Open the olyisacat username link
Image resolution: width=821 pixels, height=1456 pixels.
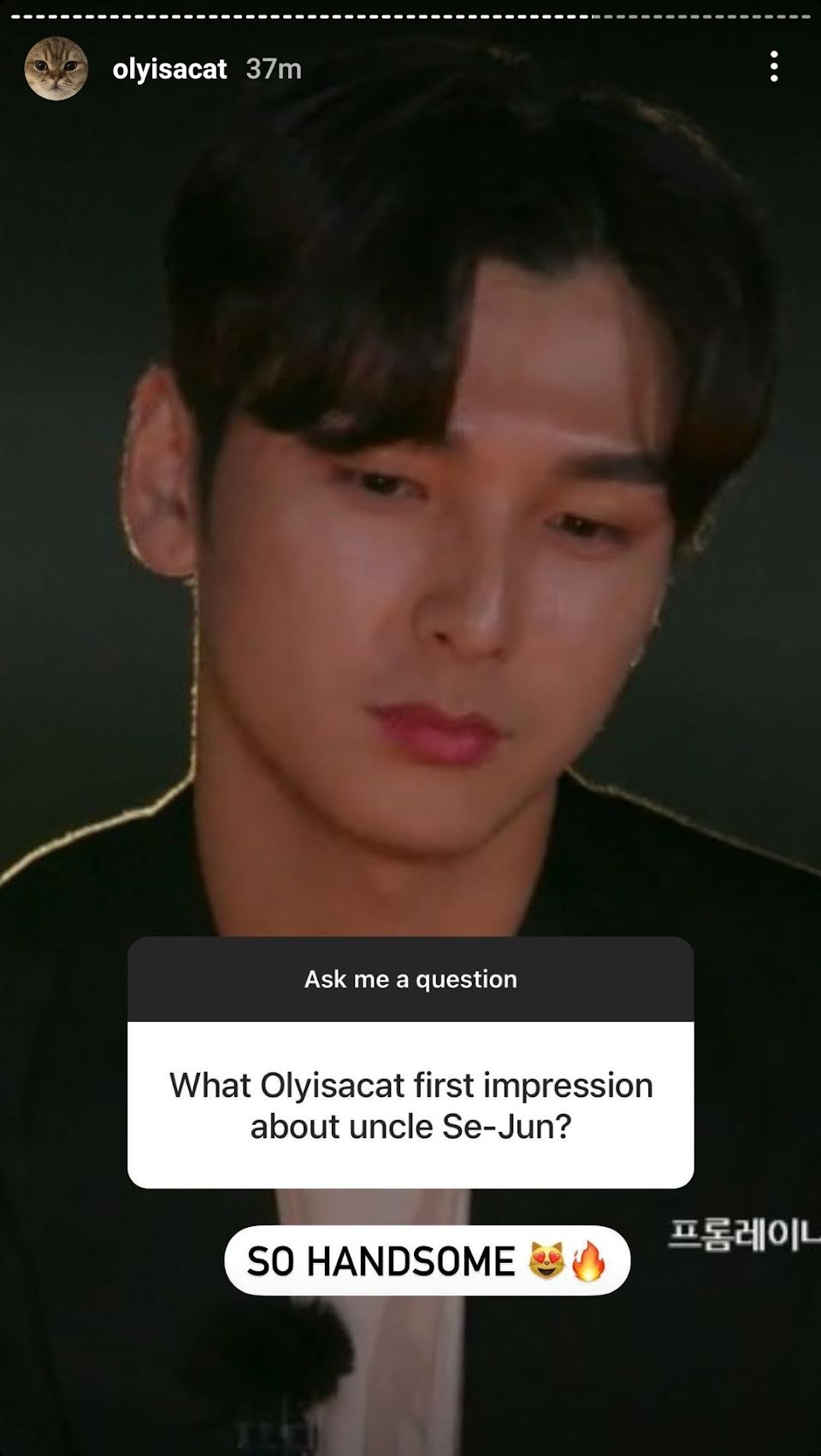click(x=169, y=69)
